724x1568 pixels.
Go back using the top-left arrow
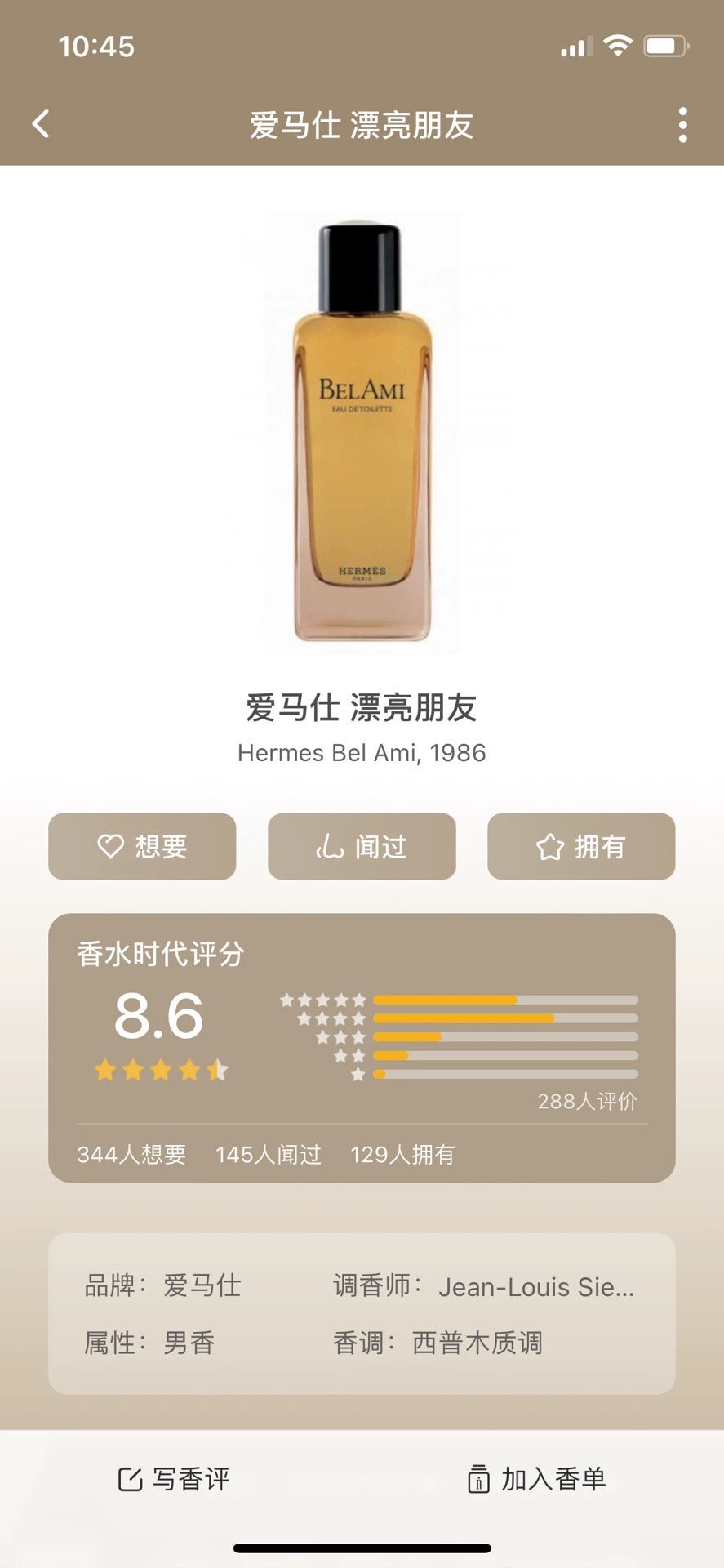coord(41,124)
